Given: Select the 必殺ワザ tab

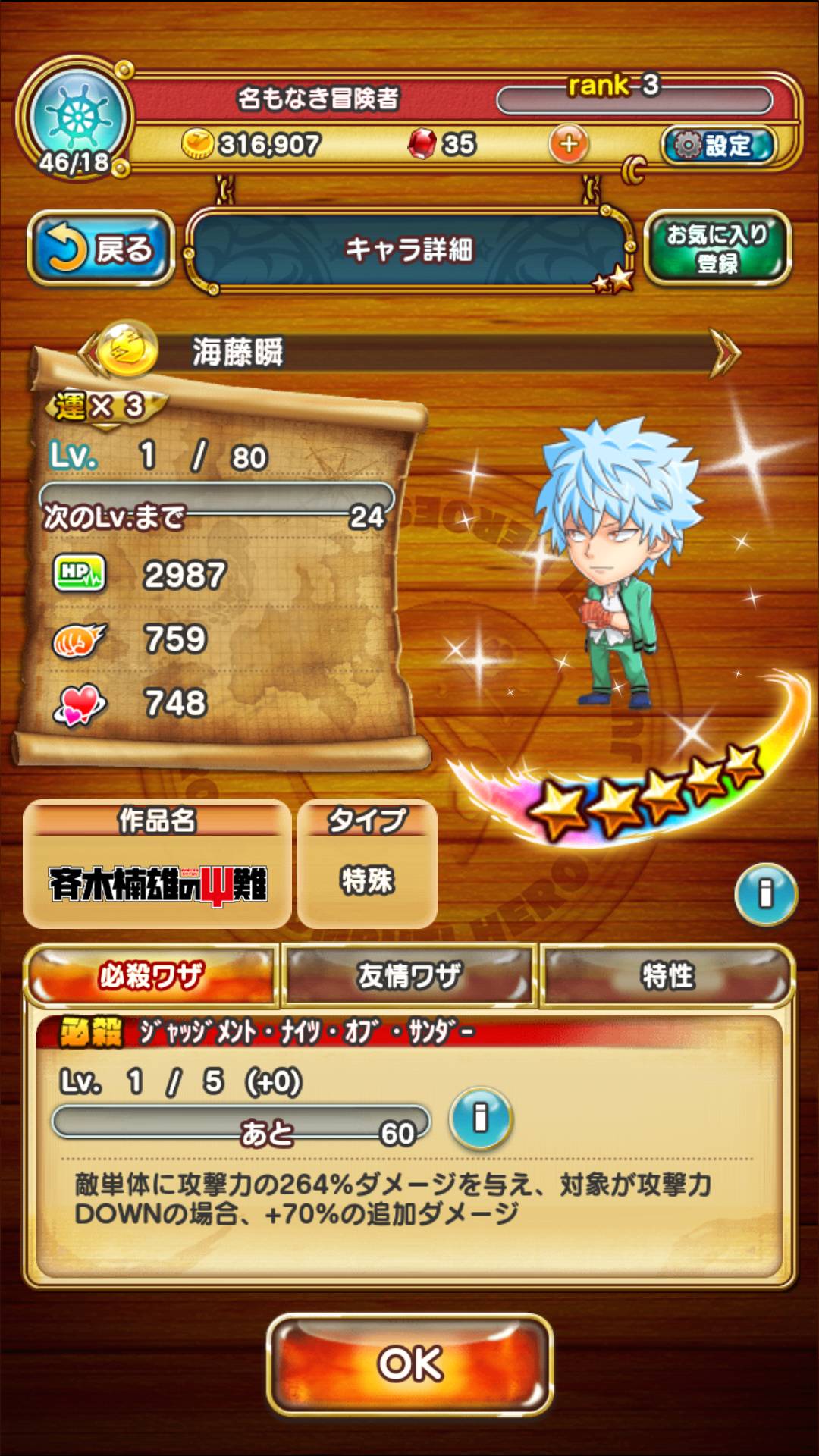Looking at the screenshot, I should (x=152, y=976).
